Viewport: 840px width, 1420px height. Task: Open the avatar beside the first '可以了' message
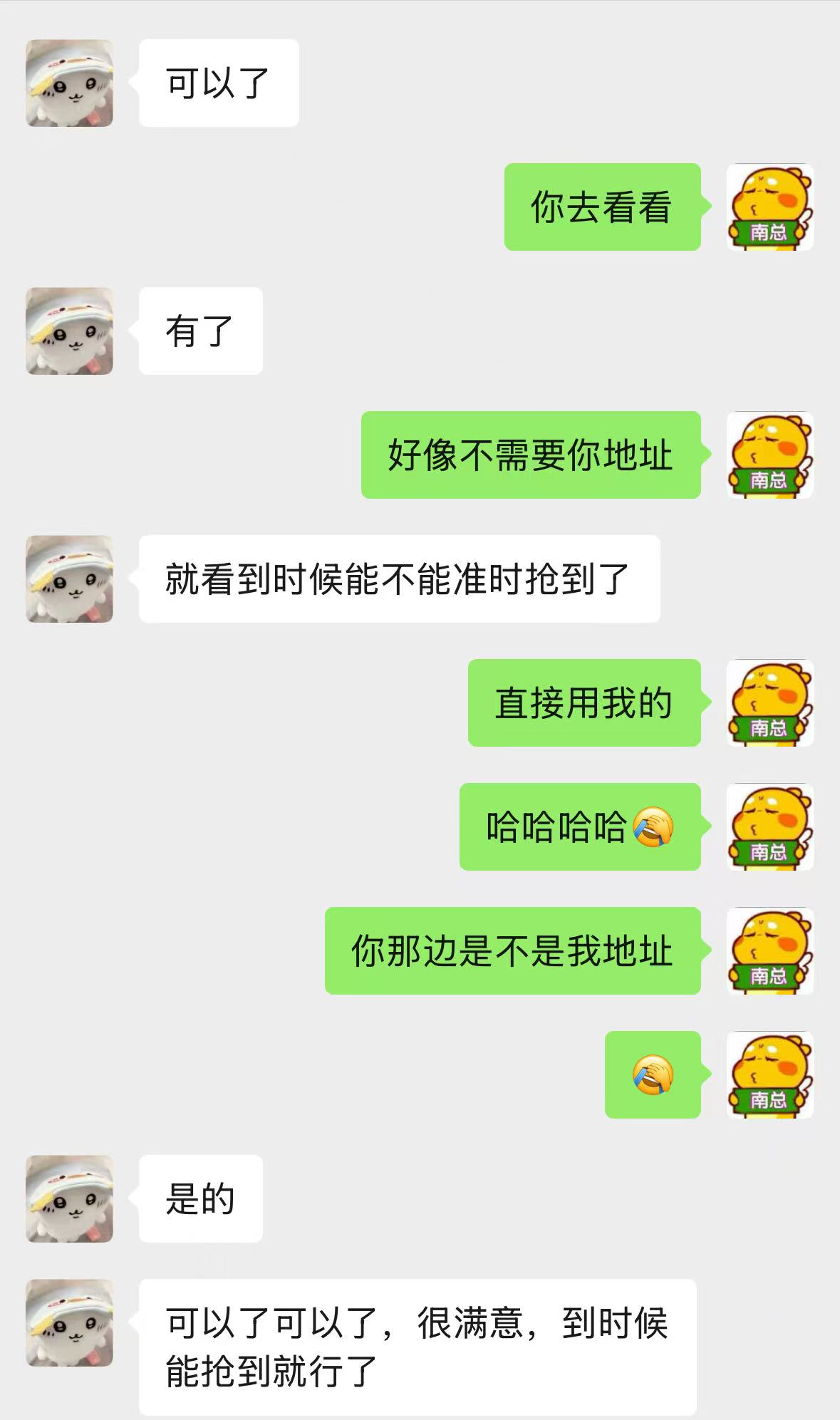pyautogui.click(x=69, y=83)
